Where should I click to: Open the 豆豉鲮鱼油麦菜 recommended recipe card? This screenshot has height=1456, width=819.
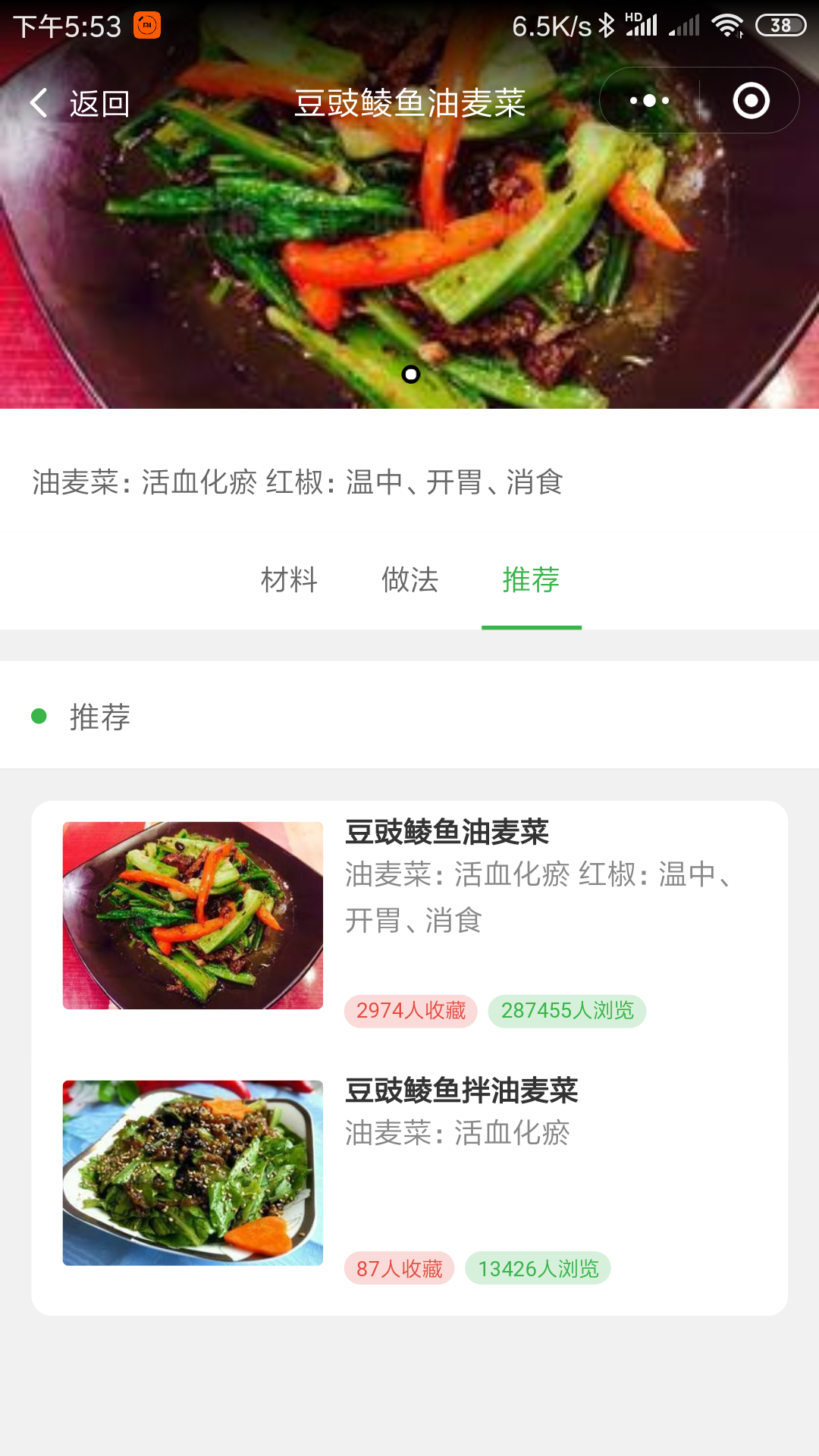[409, 916]
